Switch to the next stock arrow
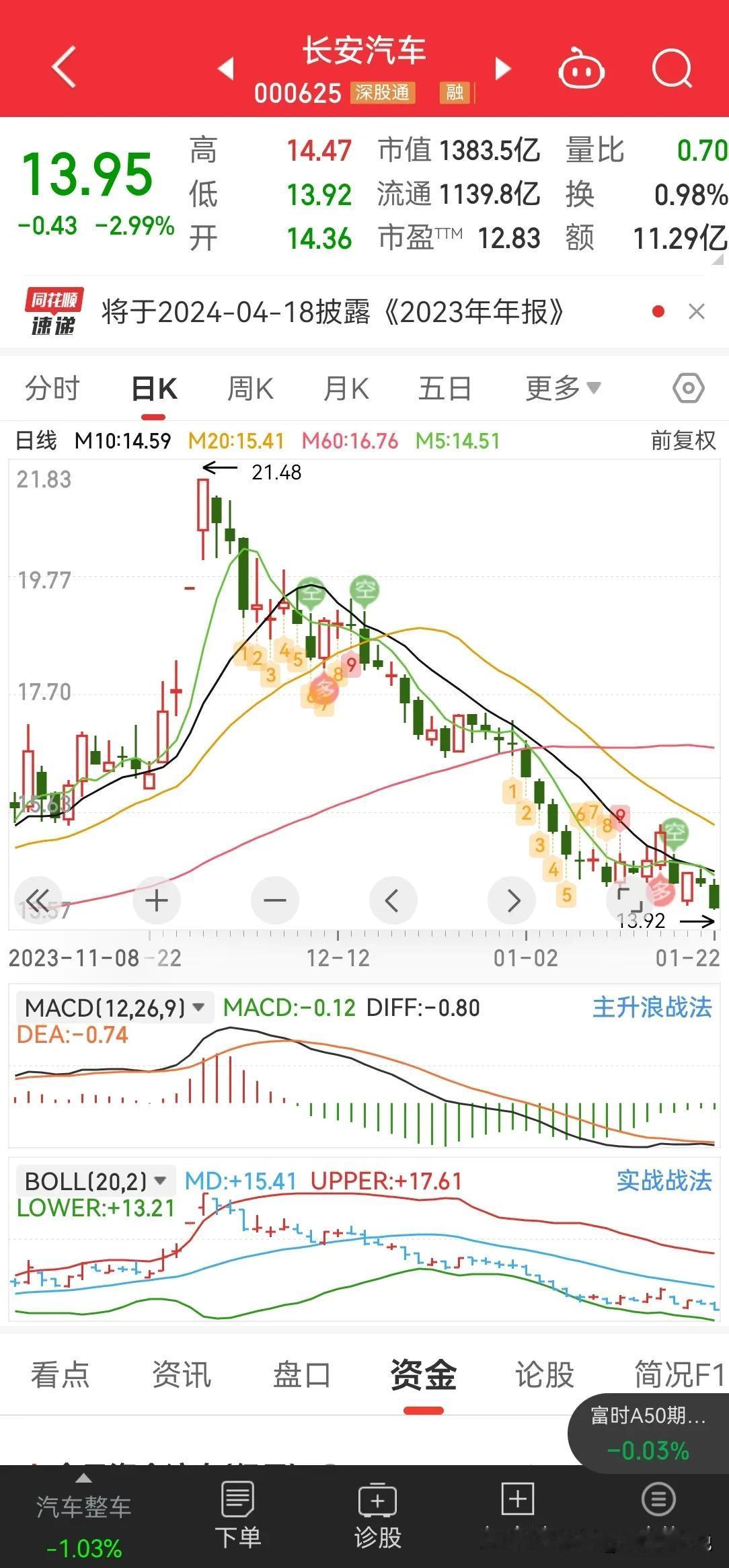729x1568 pixels. click(503, 69)
